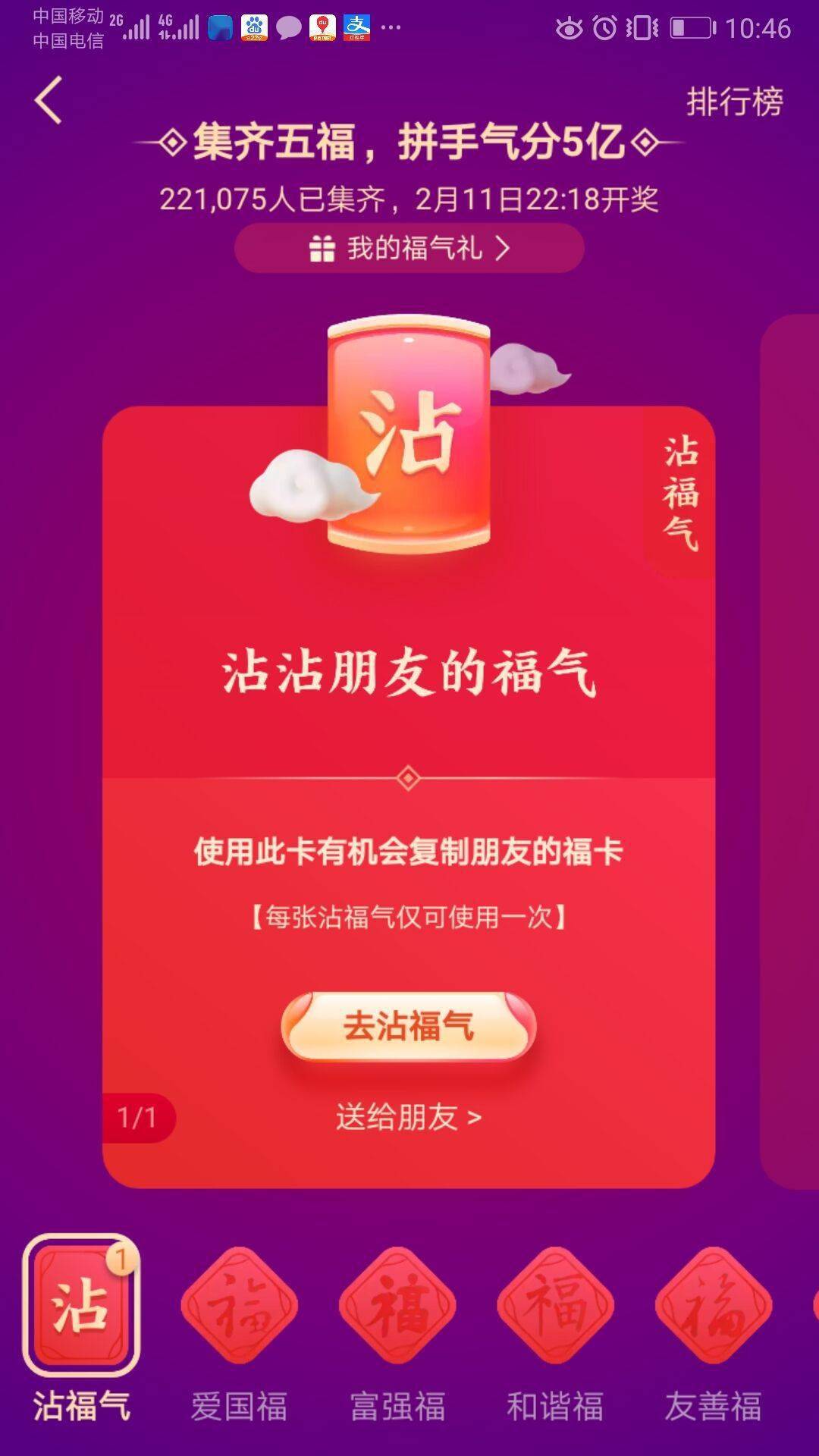This screenshot has height=1456, width=819.
Task: Tap the 送给朋友 link
Action: click(409, 1117)
